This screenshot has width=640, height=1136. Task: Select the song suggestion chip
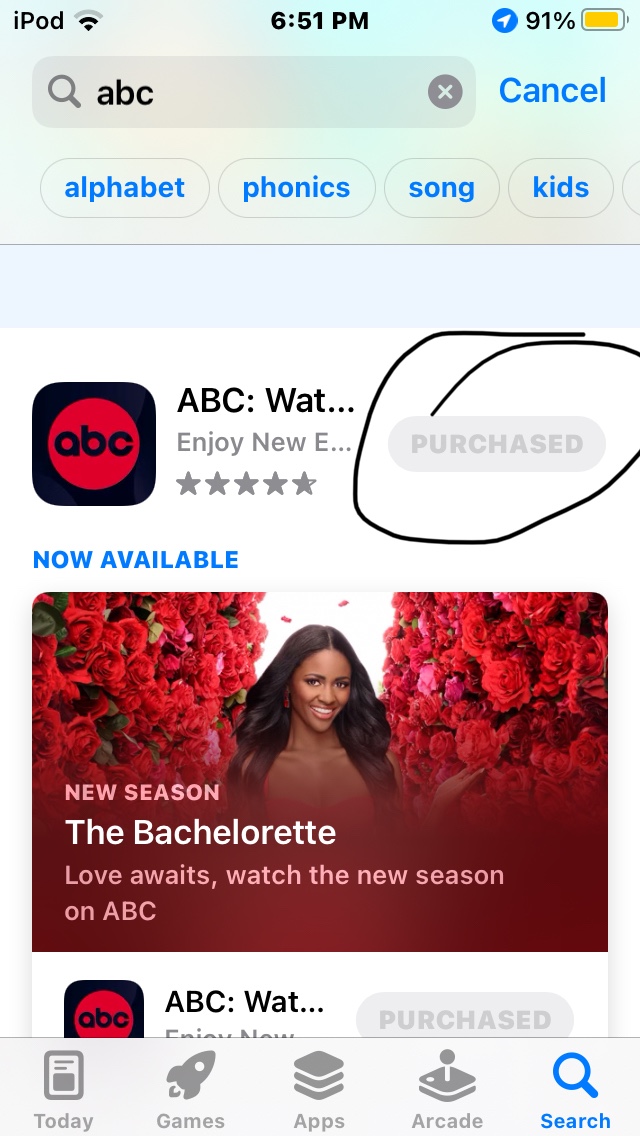(x=441, y=188)
